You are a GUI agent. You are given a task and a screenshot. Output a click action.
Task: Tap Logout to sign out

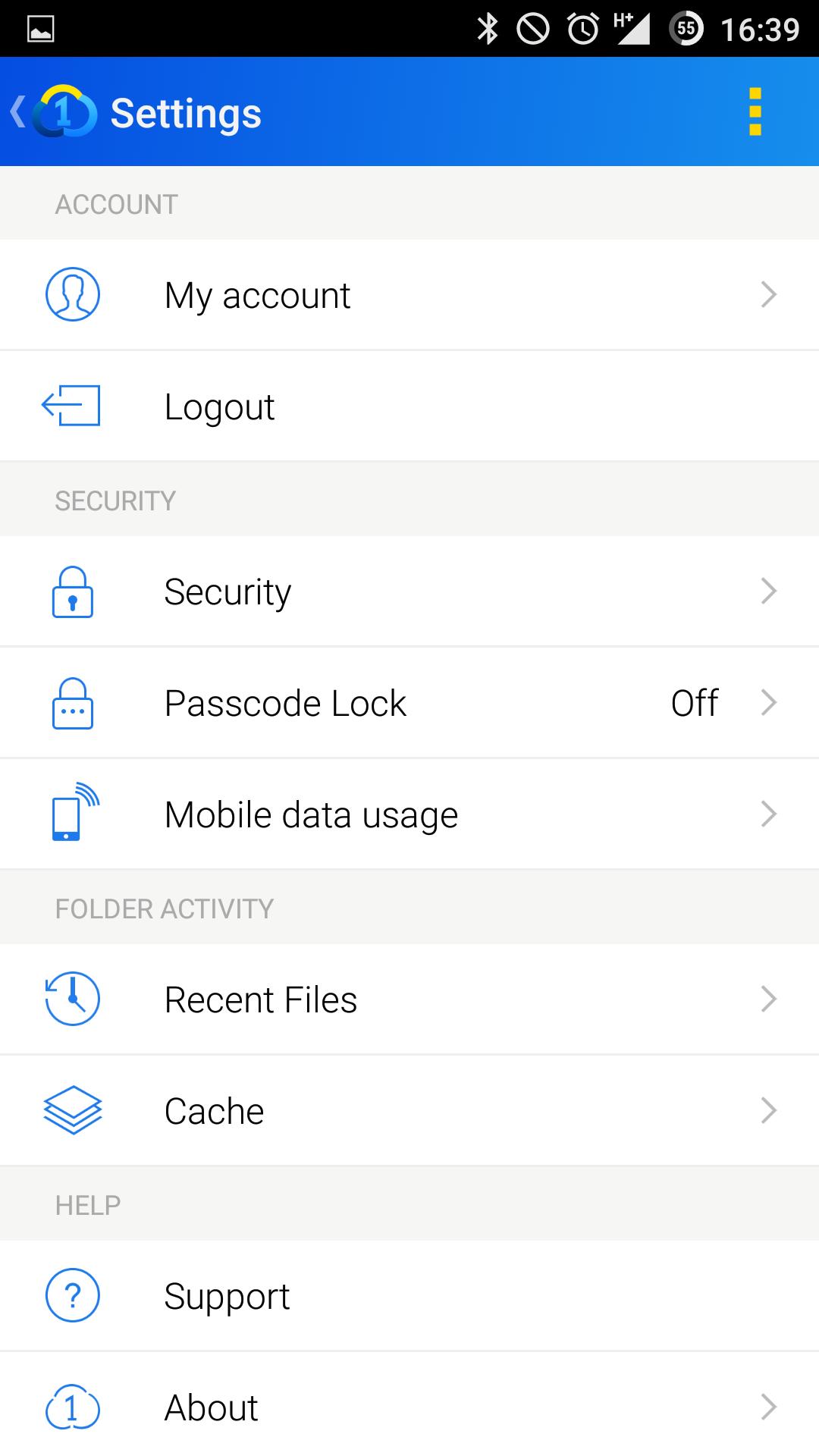409,406
